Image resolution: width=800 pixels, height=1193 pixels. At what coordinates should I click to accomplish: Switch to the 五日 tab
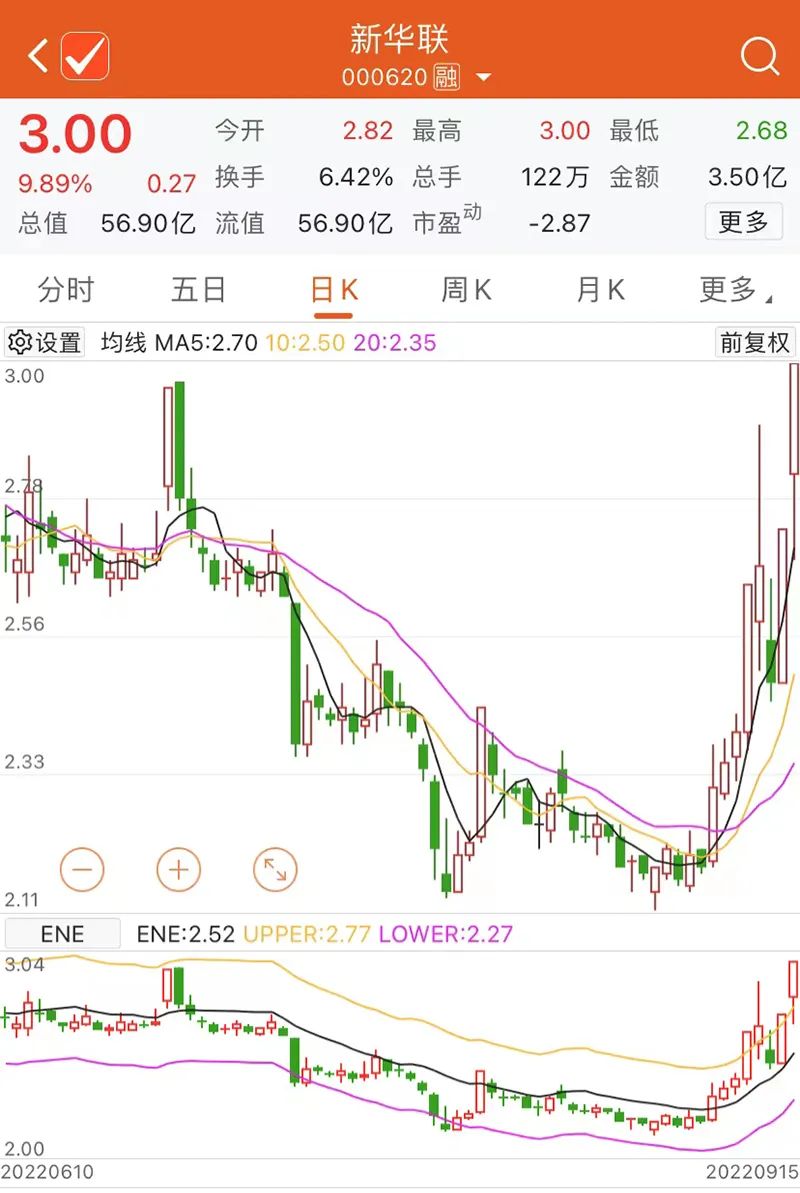point(199,290)
